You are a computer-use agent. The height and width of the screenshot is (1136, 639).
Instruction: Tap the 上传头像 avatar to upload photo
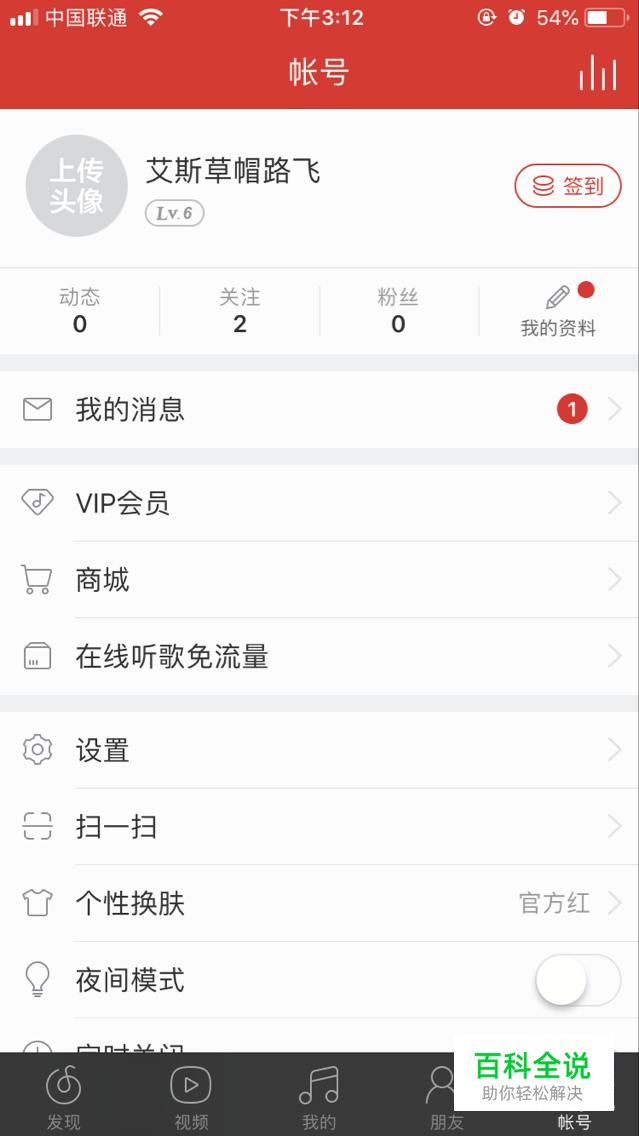click(77, 186)
